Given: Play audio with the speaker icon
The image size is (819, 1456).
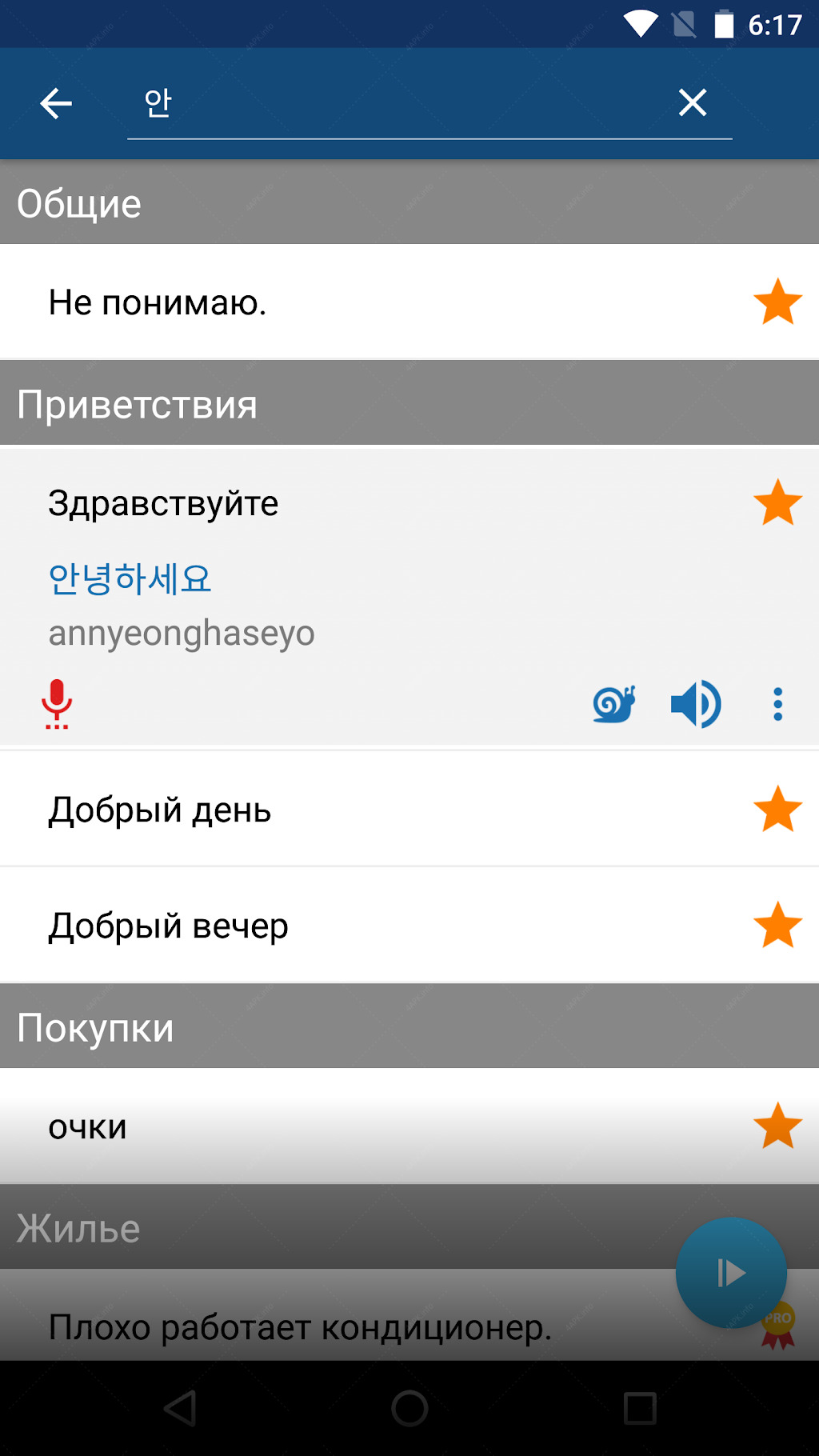Looking at the screenshot, I should click(696, 704).
